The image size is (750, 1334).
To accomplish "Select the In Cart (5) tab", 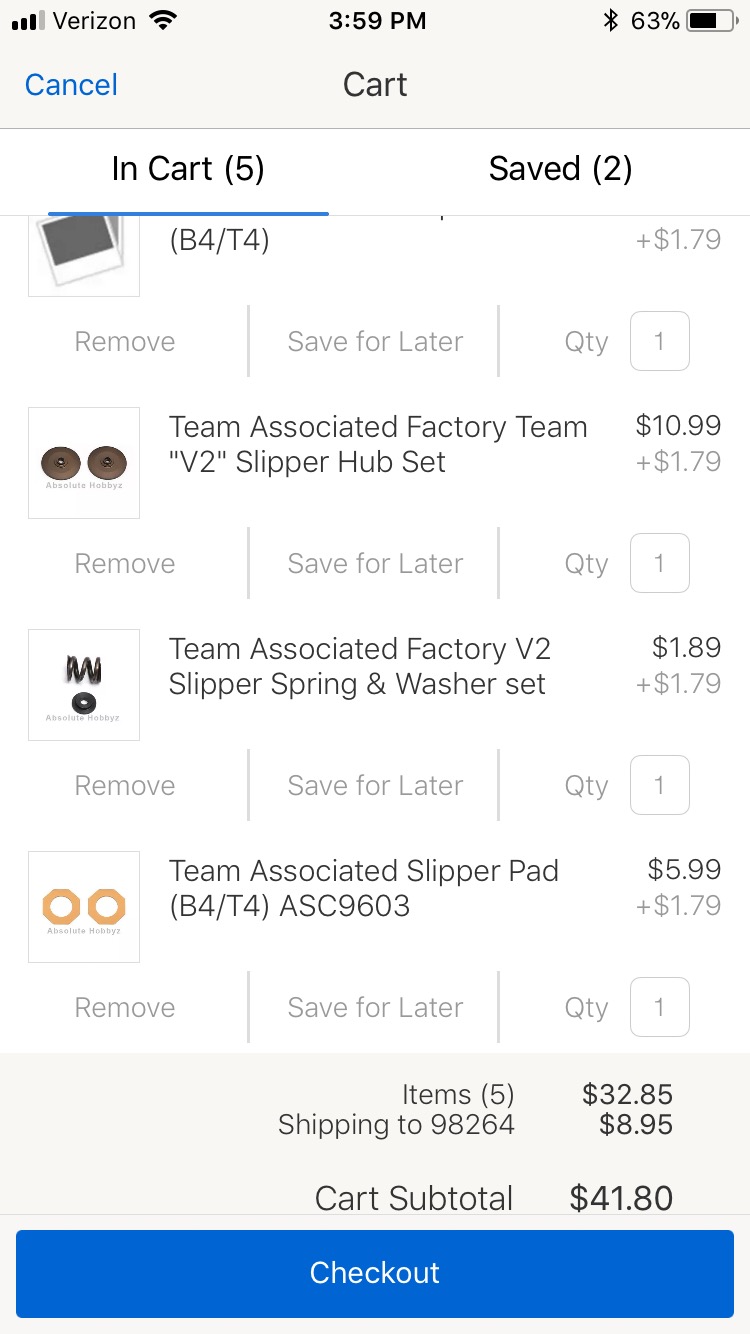I will pos(188,169).
